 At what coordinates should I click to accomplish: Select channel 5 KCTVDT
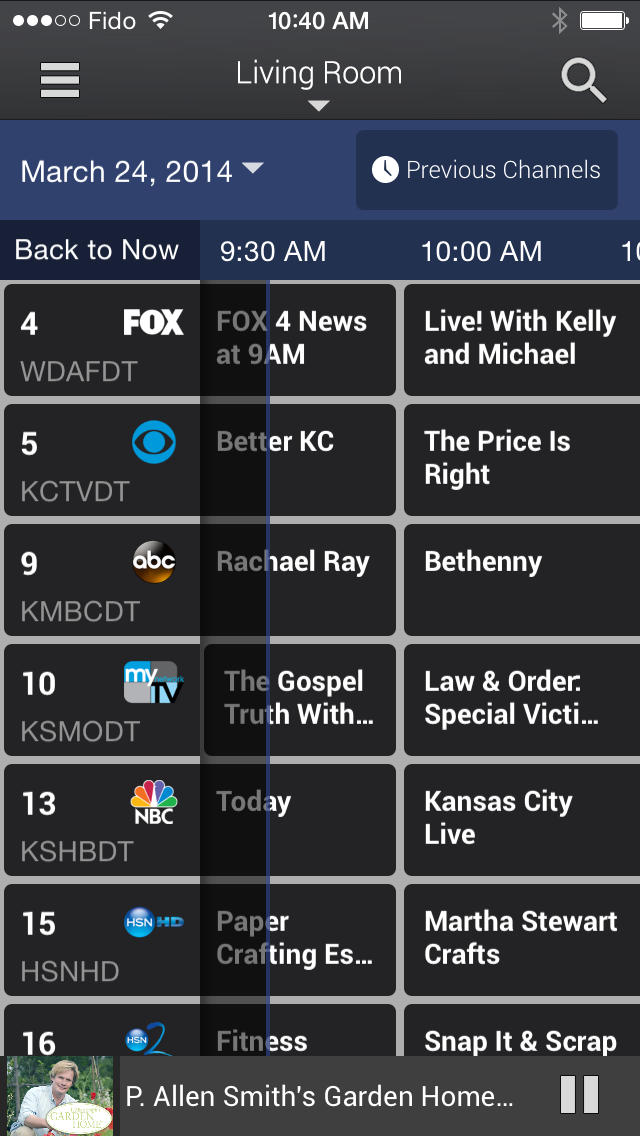pyautogui.click(x=101, y=460)
